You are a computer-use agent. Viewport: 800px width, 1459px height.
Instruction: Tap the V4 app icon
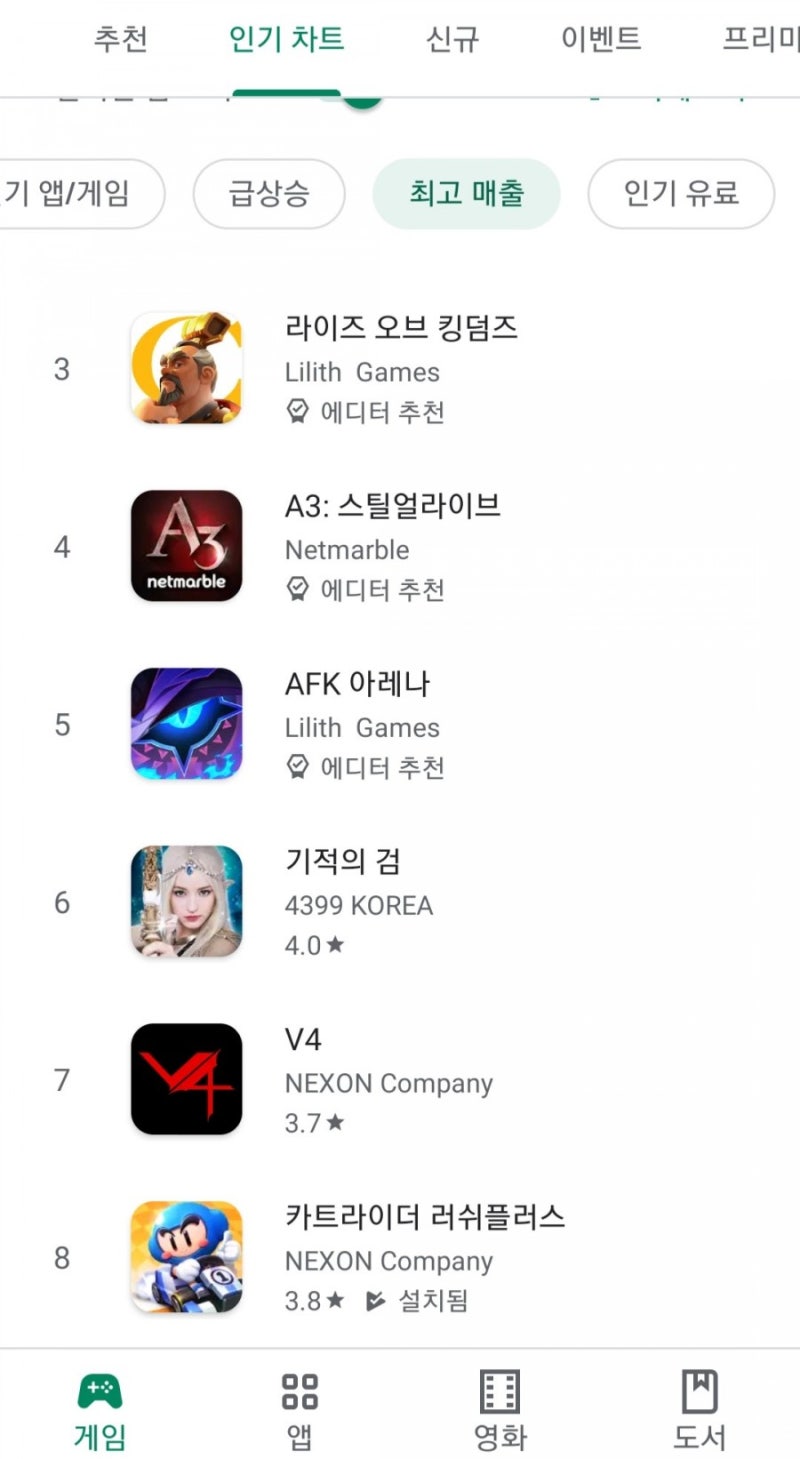186,1079
